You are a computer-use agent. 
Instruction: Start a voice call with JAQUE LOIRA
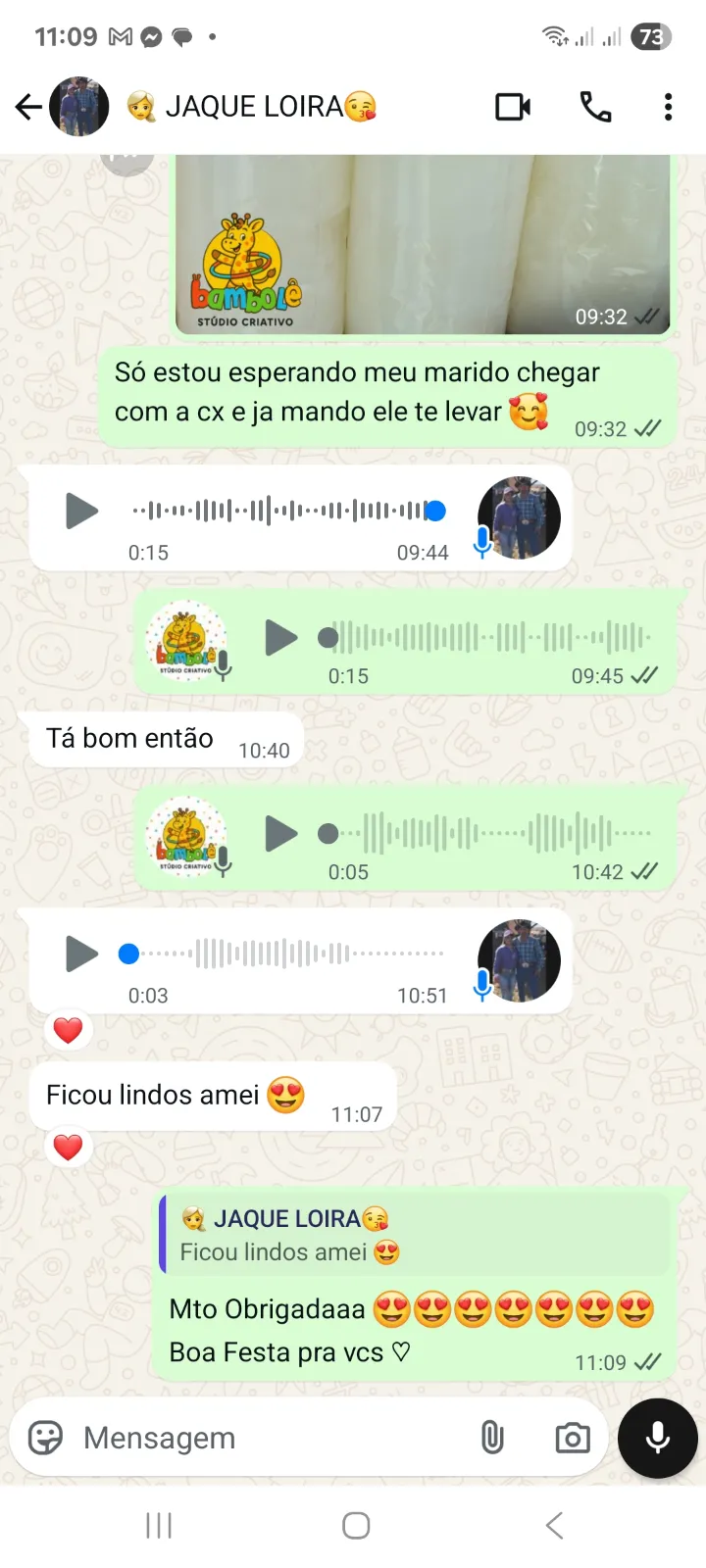[595, 106]
